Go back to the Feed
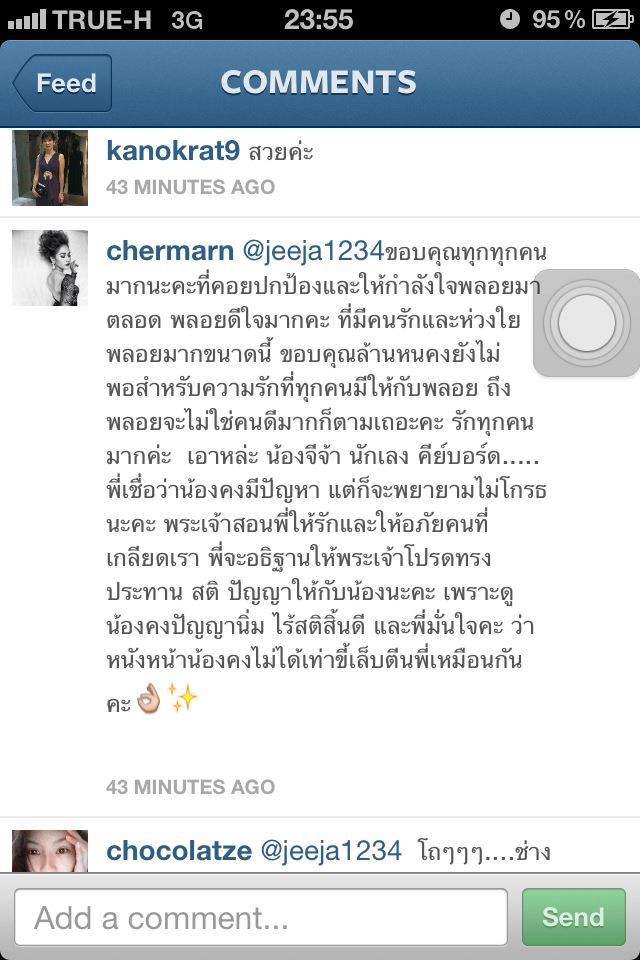This screenshot has height=960, width=640. [x=62, y=83]
